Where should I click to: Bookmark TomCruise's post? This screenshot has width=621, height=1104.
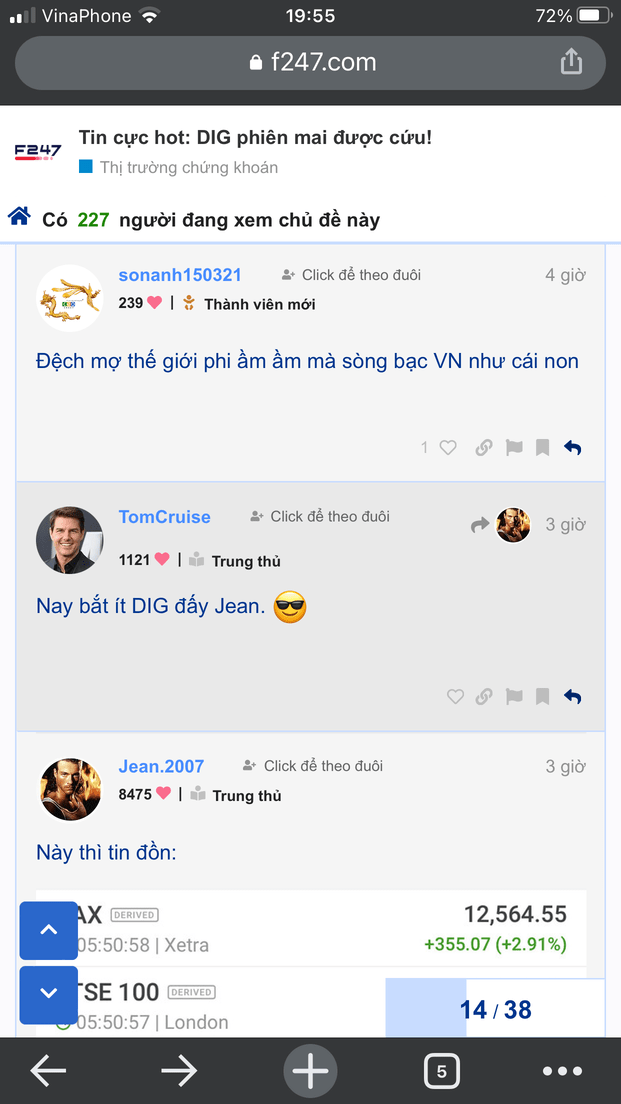[543, 697]
